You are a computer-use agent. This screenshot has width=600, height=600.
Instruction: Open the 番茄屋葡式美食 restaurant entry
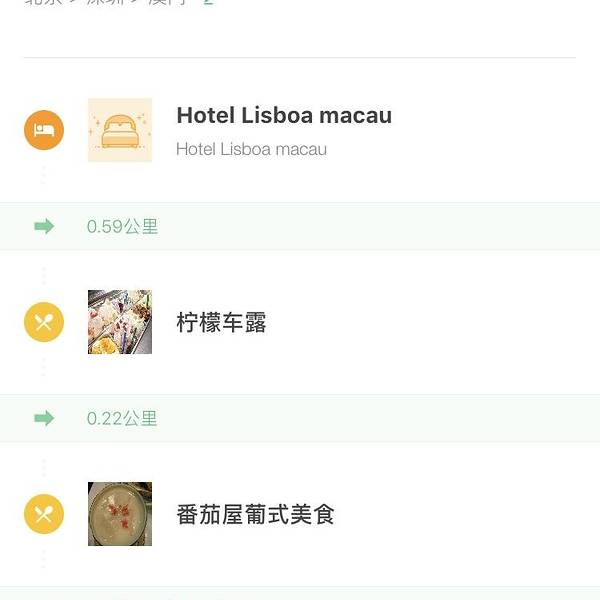click(x=255, y=515)
